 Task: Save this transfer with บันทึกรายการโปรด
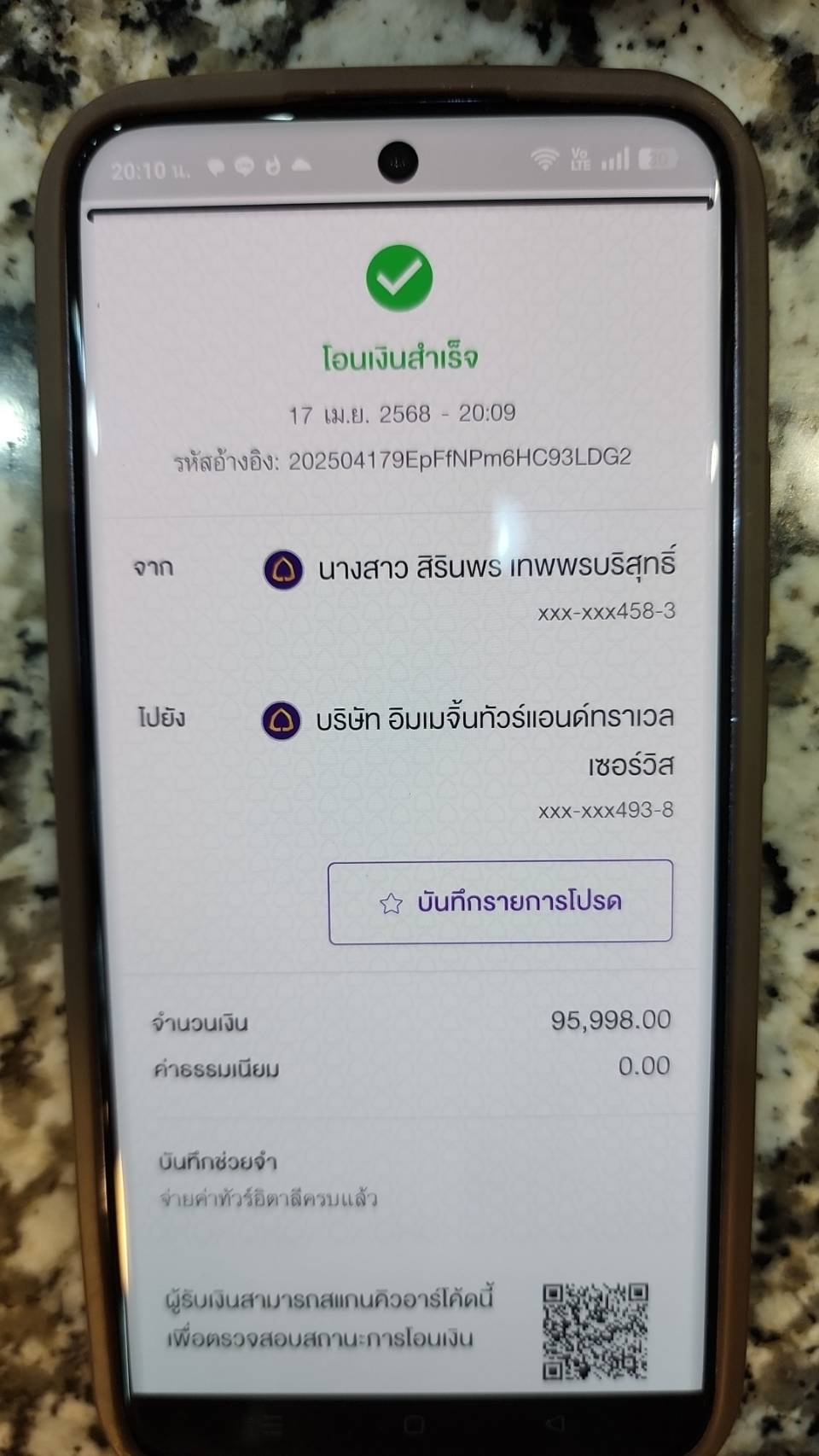[501, 901]
